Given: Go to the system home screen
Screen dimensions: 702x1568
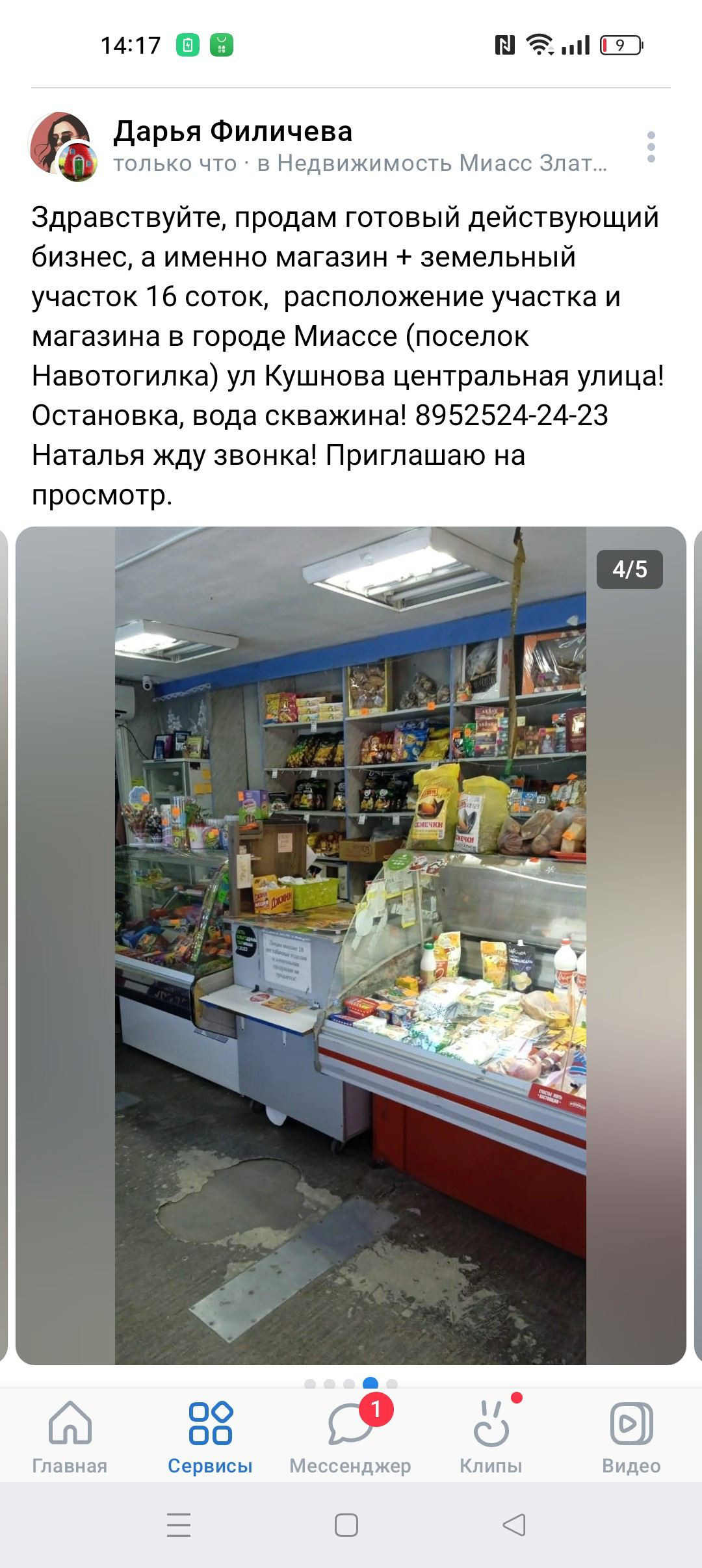Looking at the screenshot, I should [x=346, y=1525].
